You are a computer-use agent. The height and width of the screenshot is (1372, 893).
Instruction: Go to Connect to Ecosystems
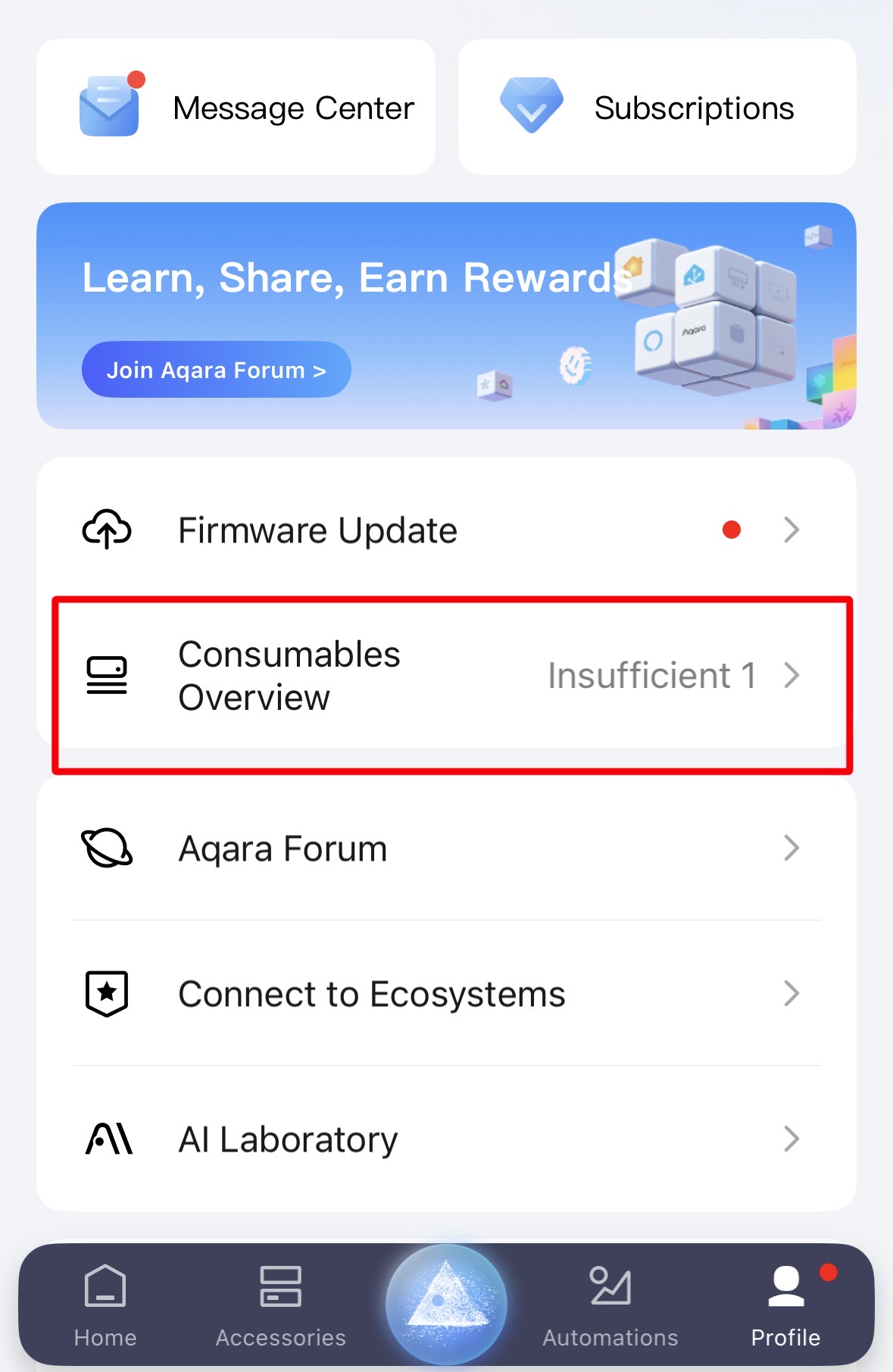tap(446, 994)
